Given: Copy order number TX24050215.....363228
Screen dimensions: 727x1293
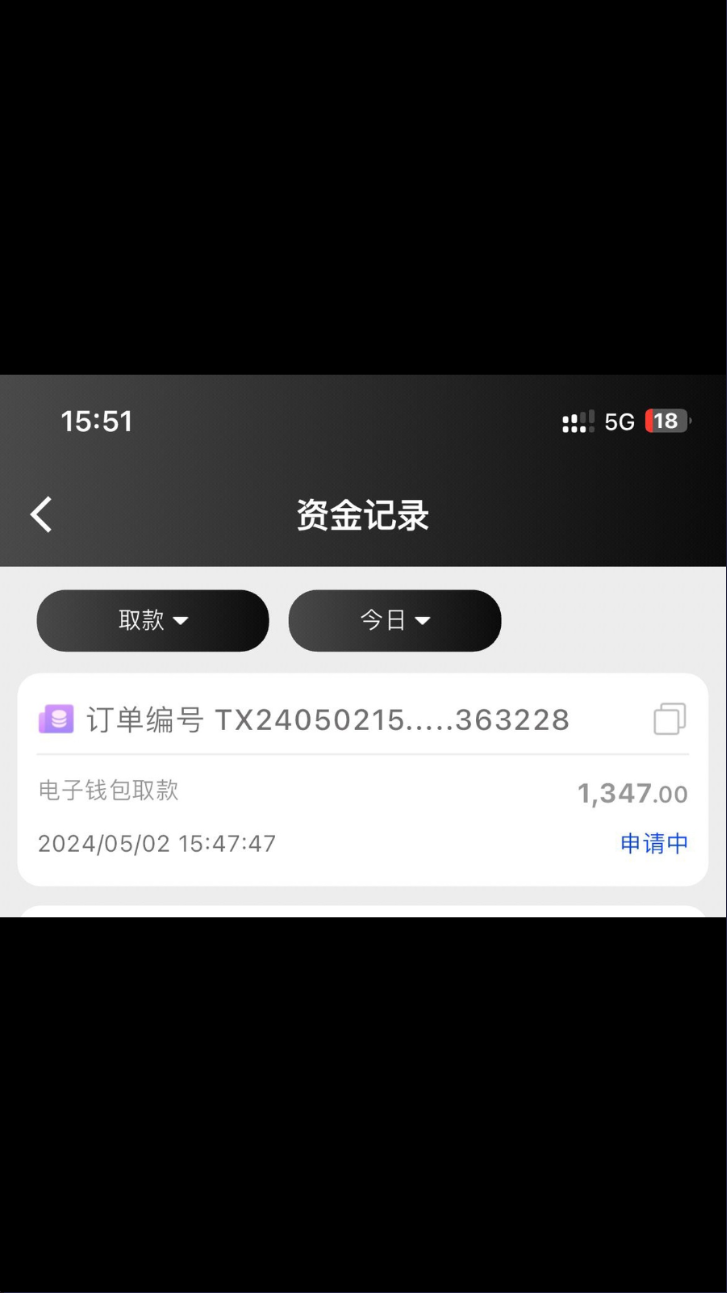Looking at the screenshot, I should click(x=670, y=719).
